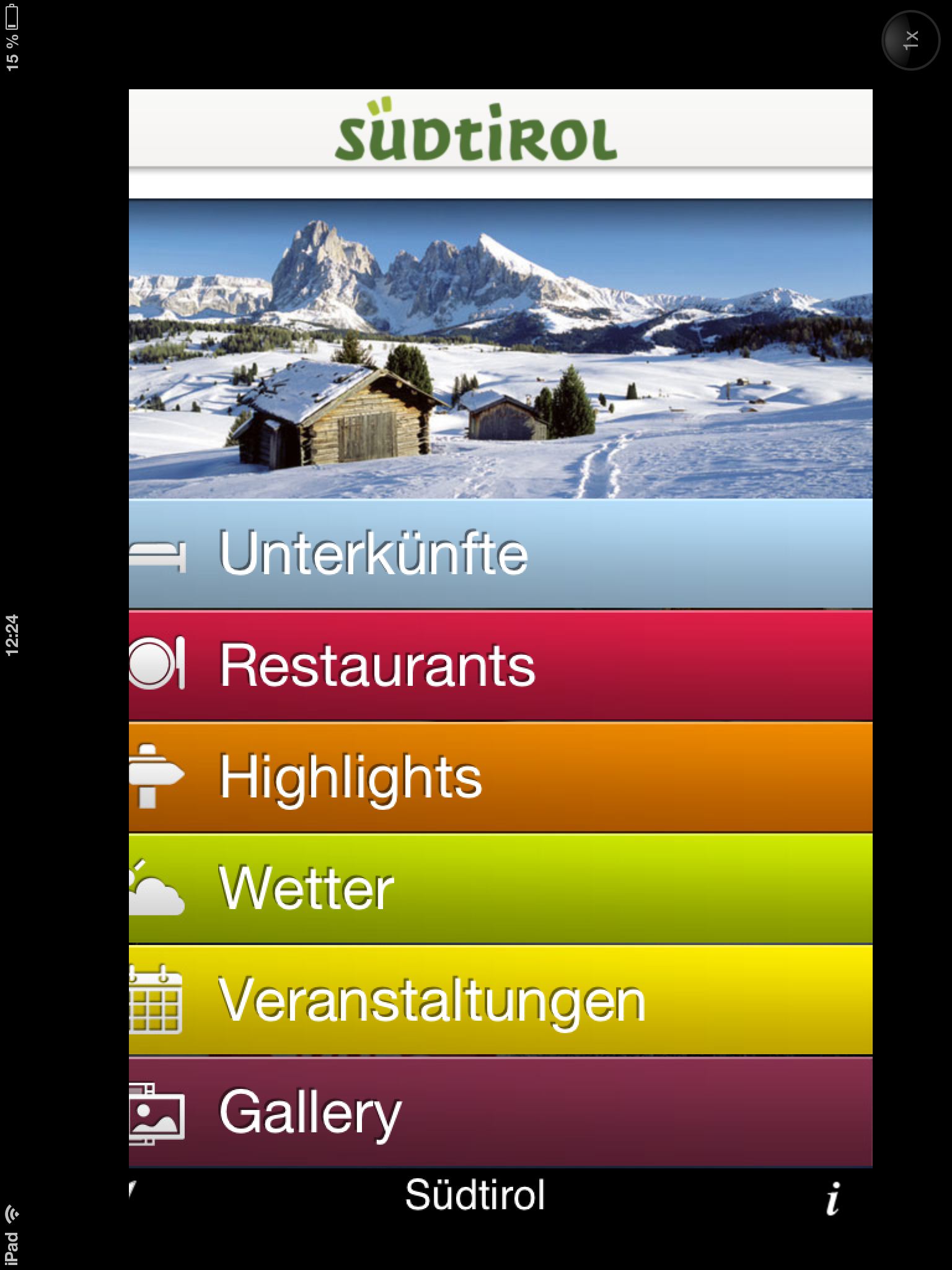Open the Unterkünfte section
952x1270 pixels.
coord(500,553)
